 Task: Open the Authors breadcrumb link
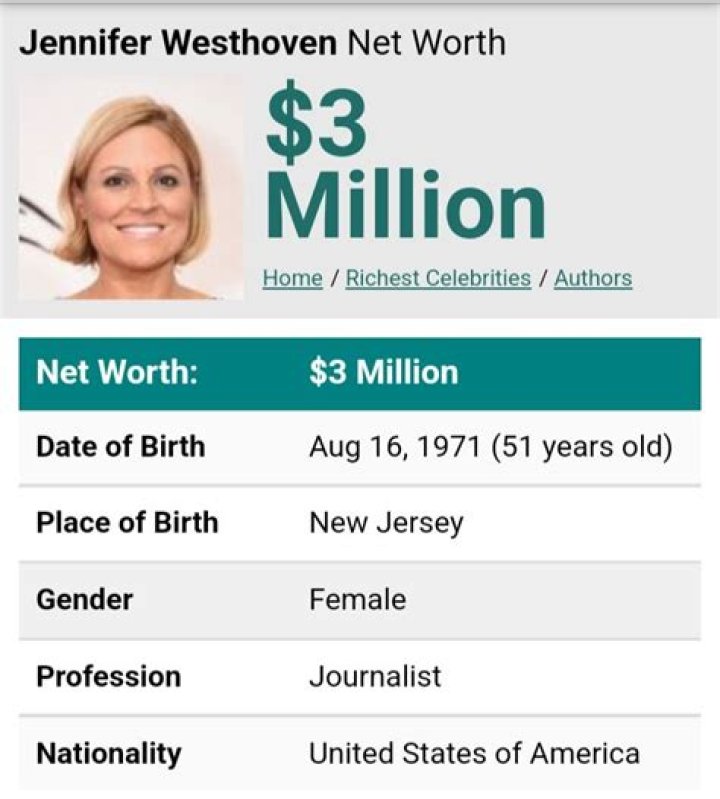pos(593,278)
